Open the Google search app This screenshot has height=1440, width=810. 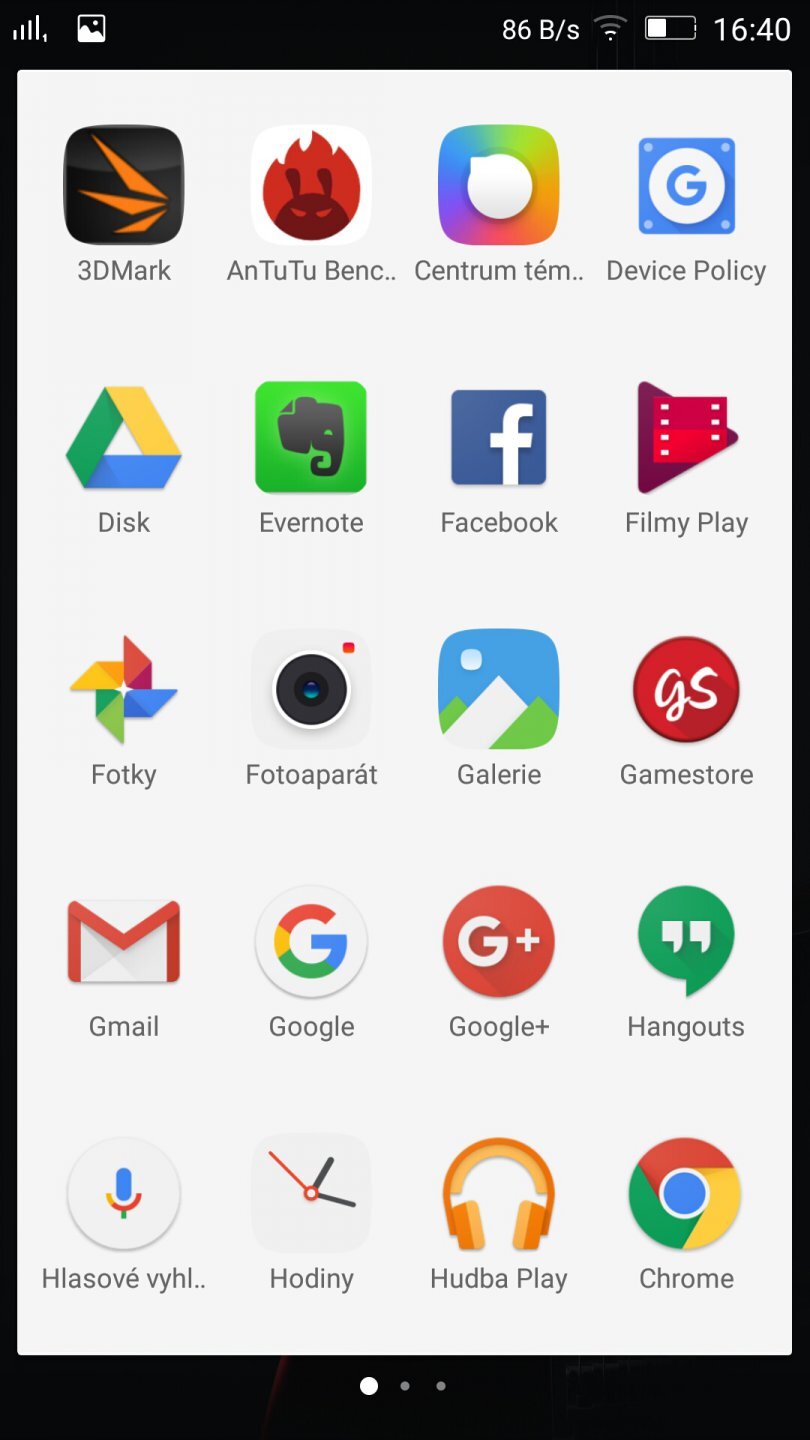311,941
